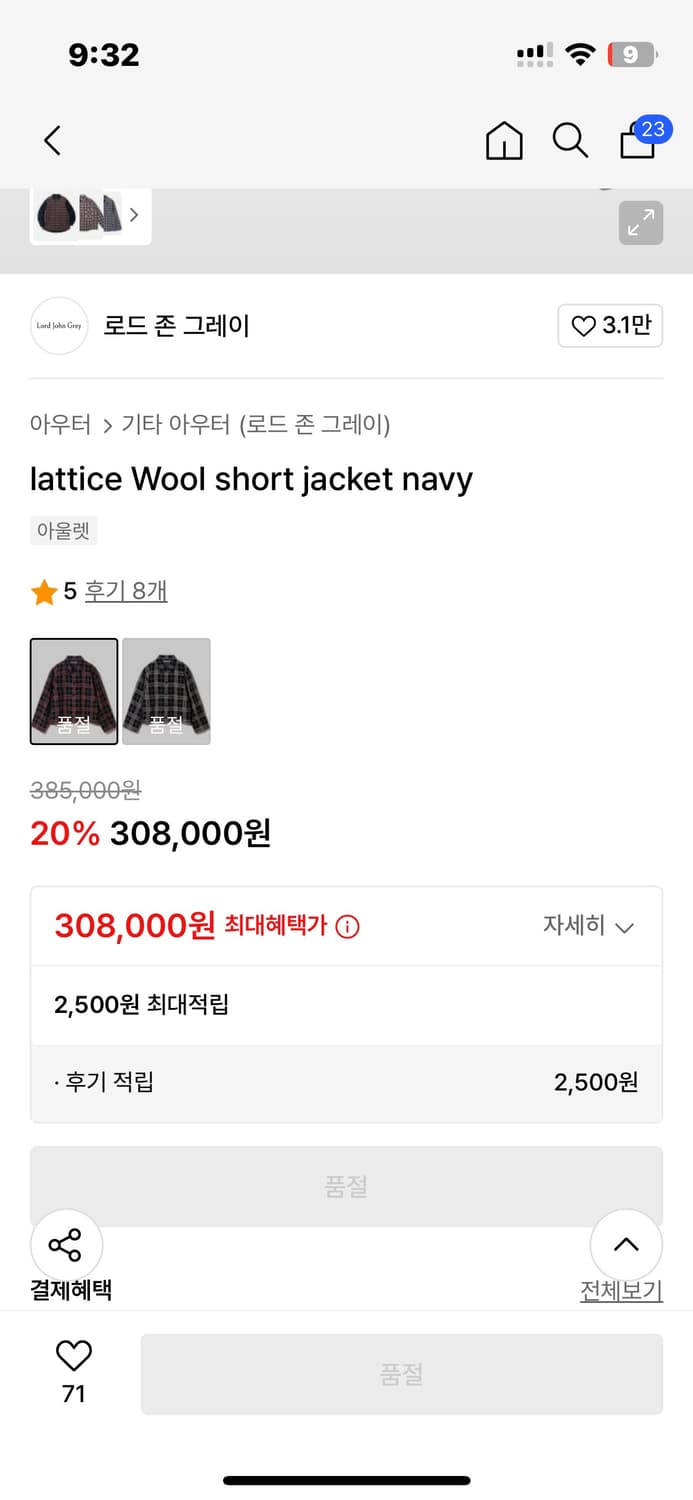
Task: Open the product image thumbnails strip
Action: pos(90,215)
